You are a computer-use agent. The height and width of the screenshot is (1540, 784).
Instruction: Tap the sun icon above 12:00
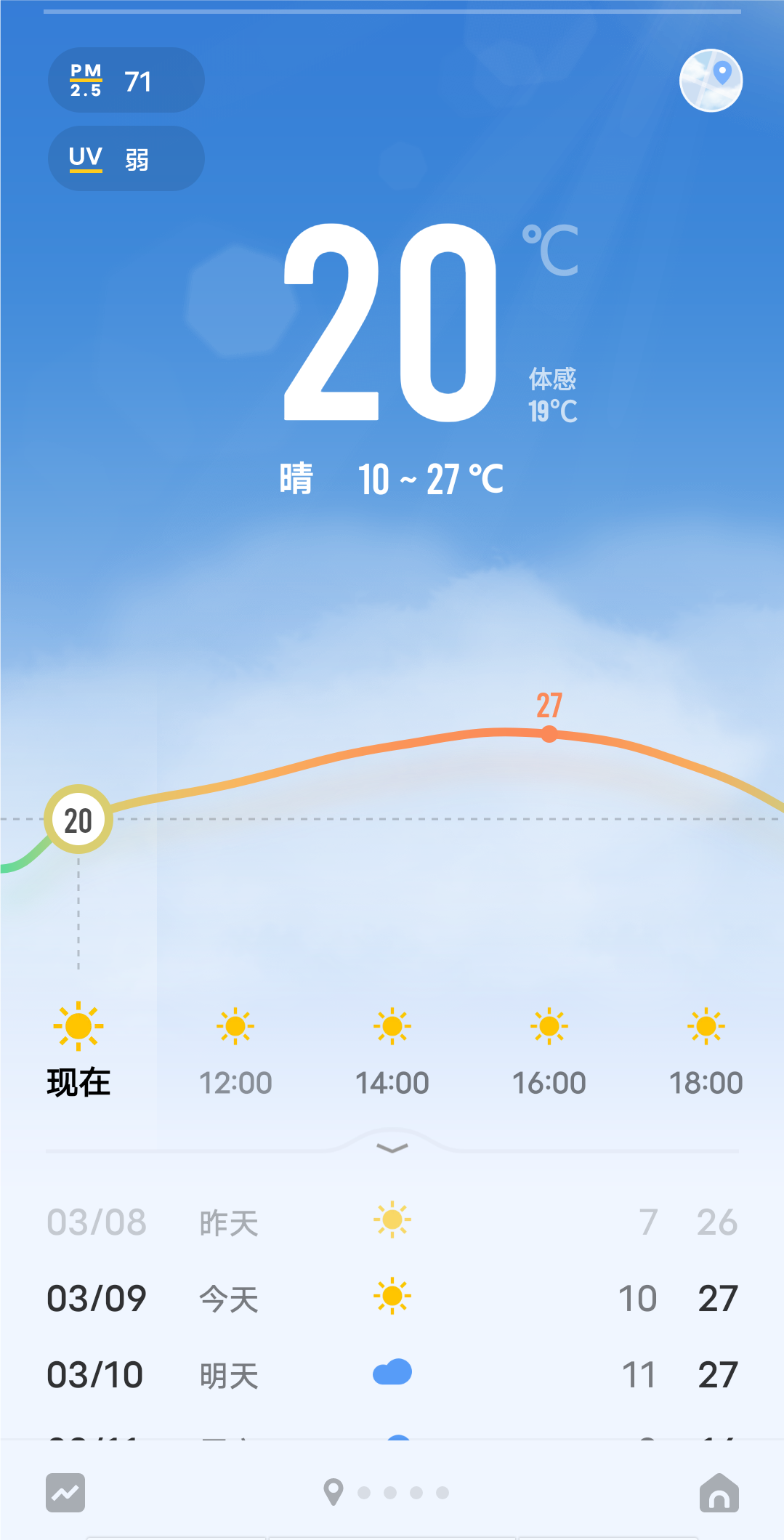[235, 1025]
